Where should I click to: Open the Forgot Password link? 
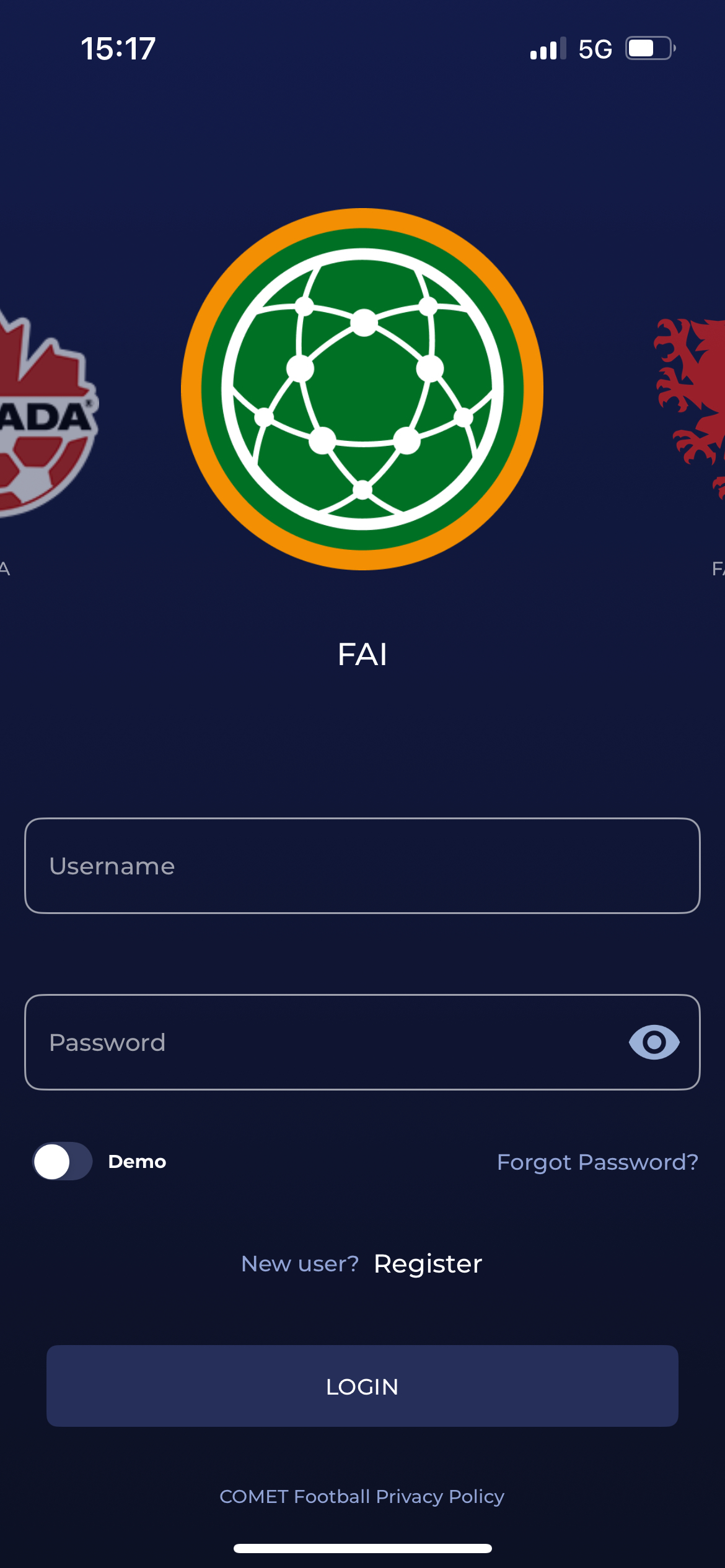click(x=597, y=1162)
